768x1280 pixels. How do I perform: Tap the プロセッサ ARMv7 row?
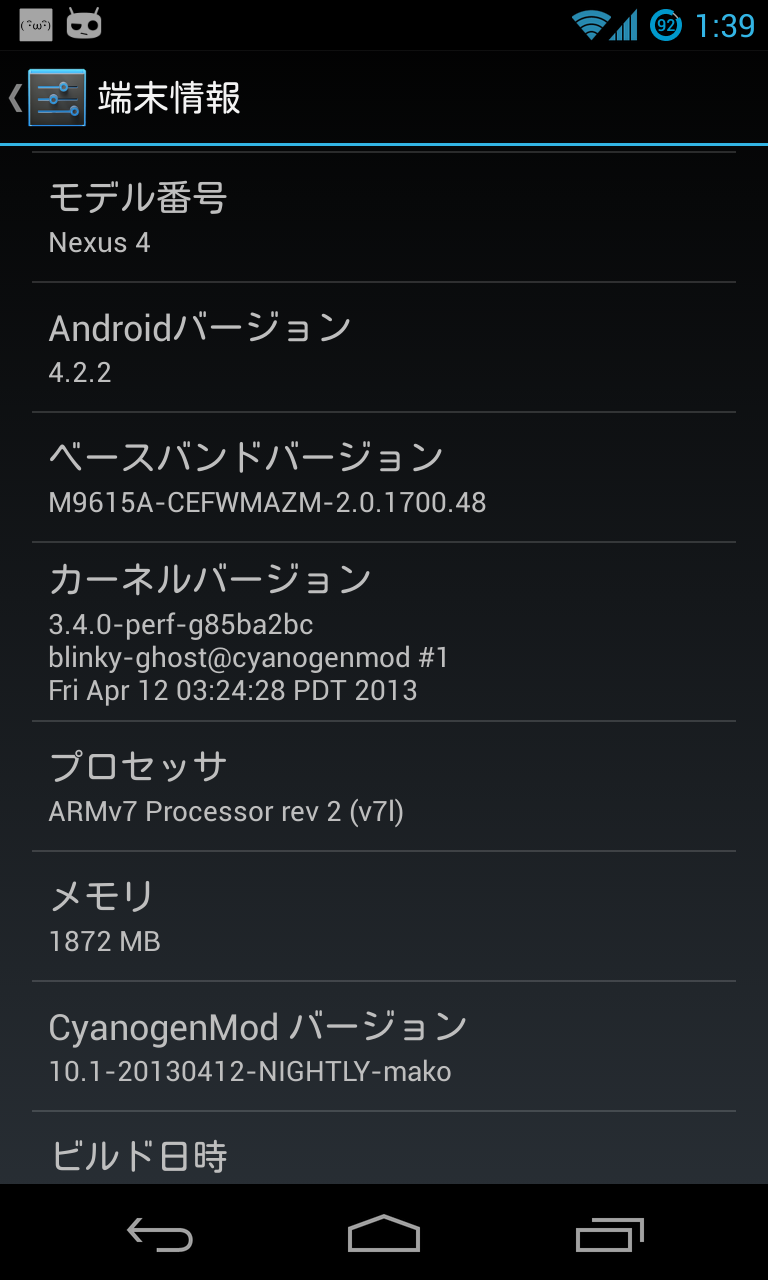pos(384,786)
